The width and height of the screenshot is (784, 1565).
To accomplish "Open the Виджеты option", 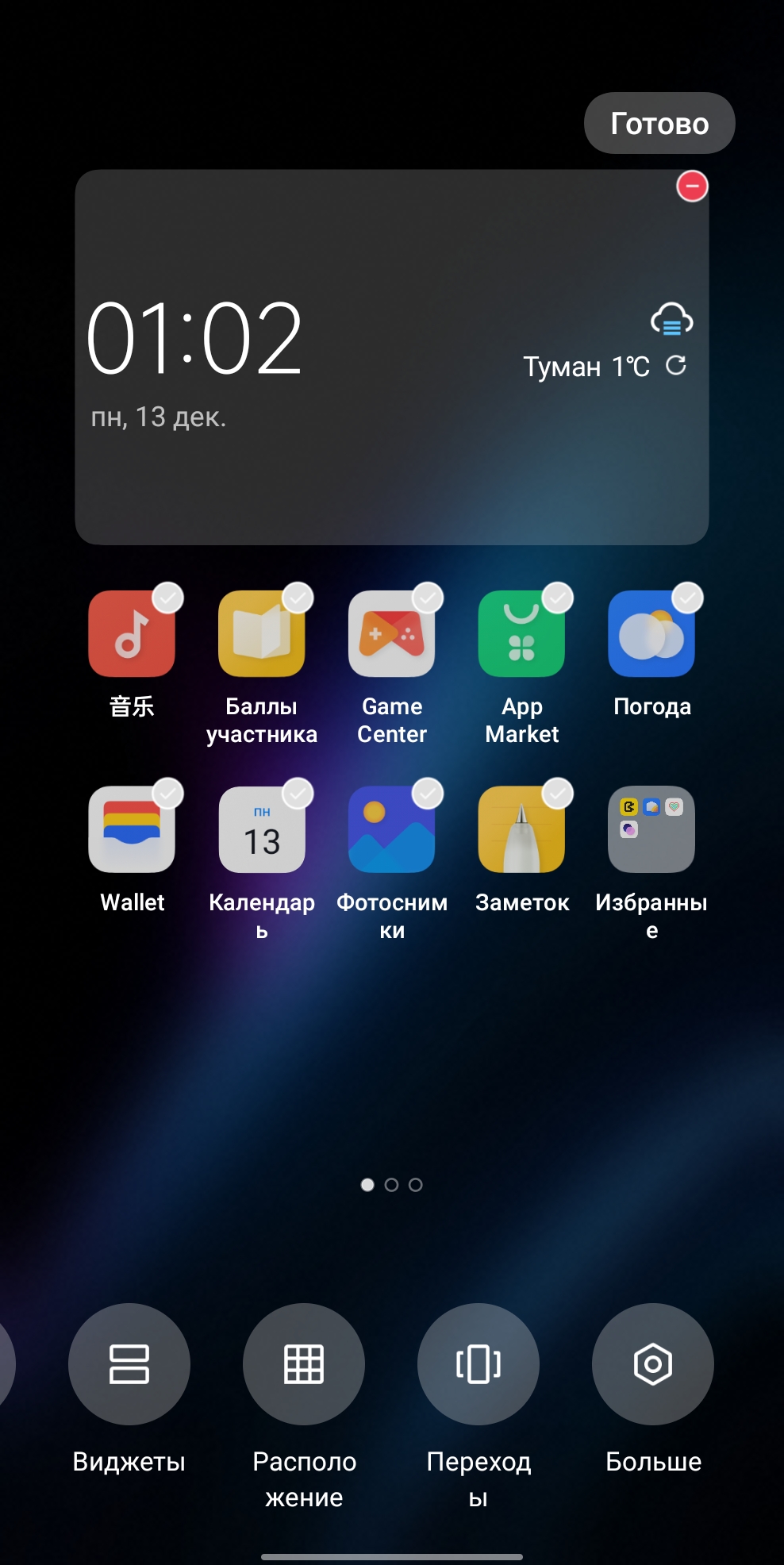I will click(x=129, y=1364).
